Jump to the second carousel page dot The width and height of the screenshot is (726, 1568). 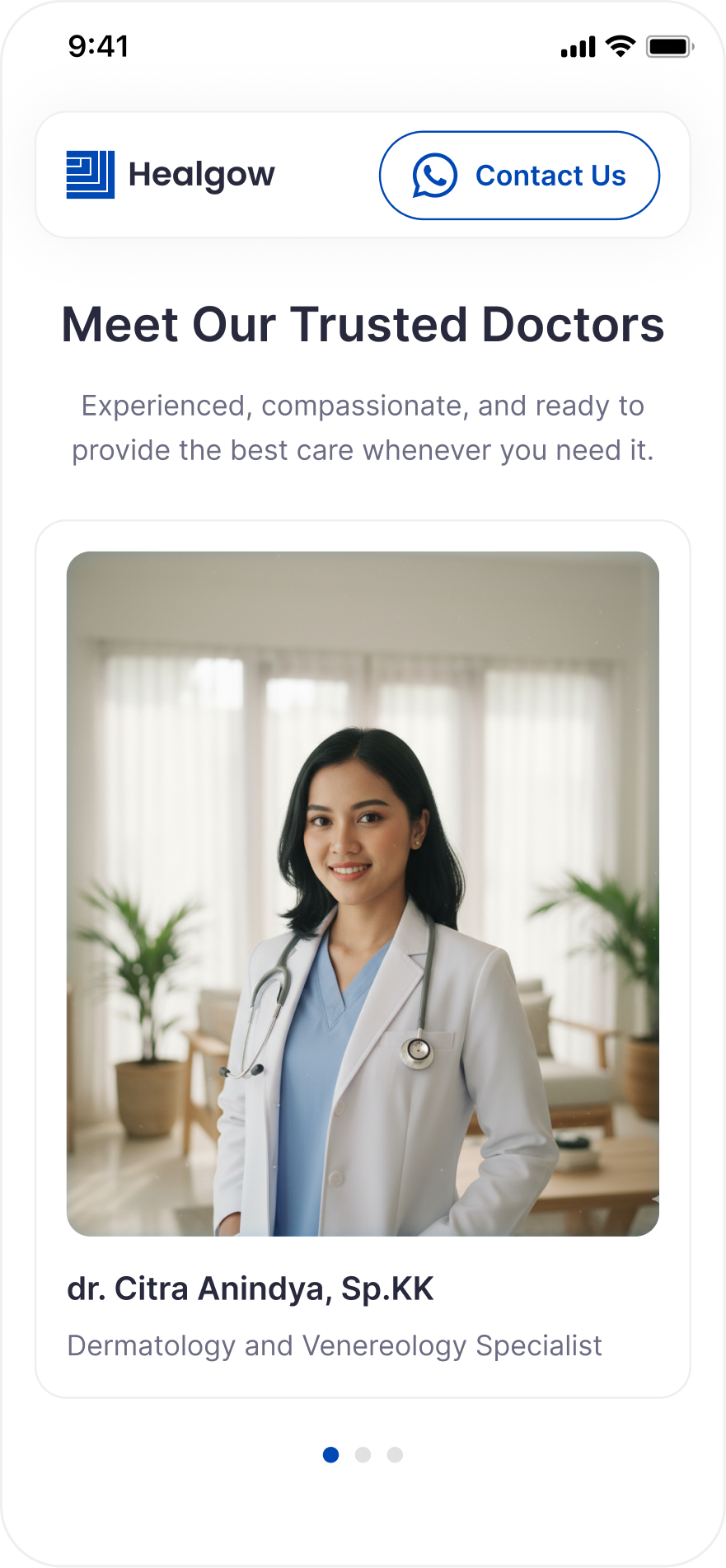[x=363, y=1455]
